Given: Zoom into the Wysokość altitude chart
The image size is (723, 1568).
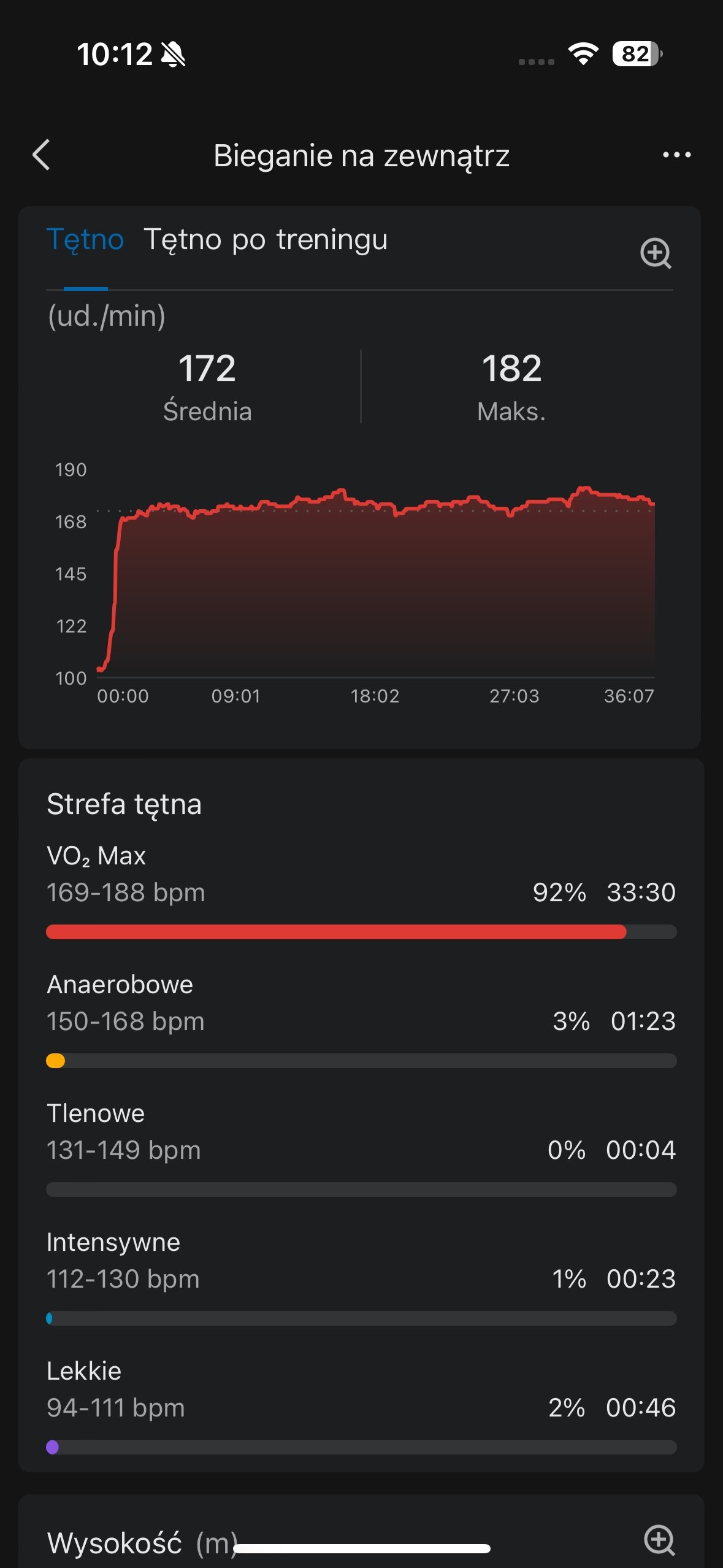Looking at the screenshot, I should pyautogui.click(x=660, y=1540).
